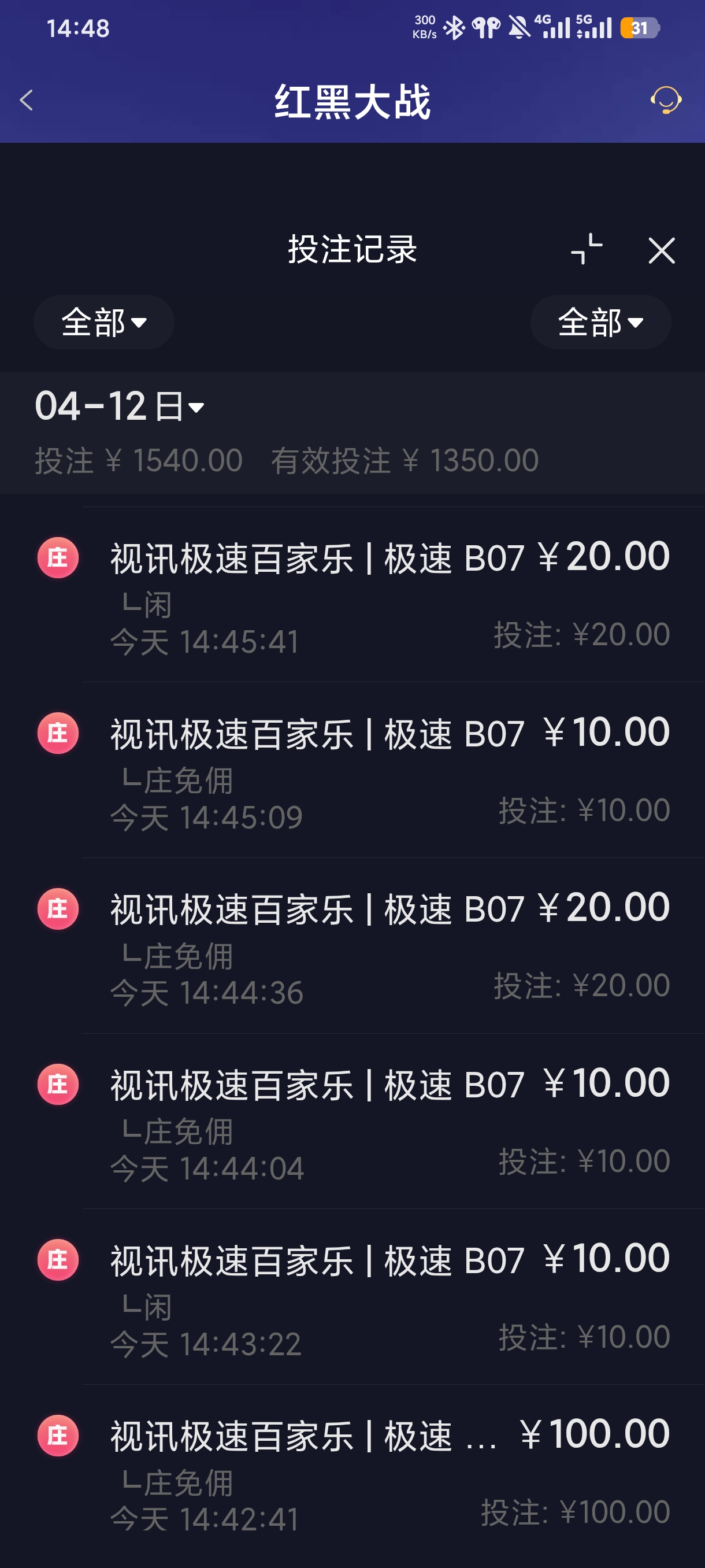Expand the left 全部 filter dropdown

104,322
